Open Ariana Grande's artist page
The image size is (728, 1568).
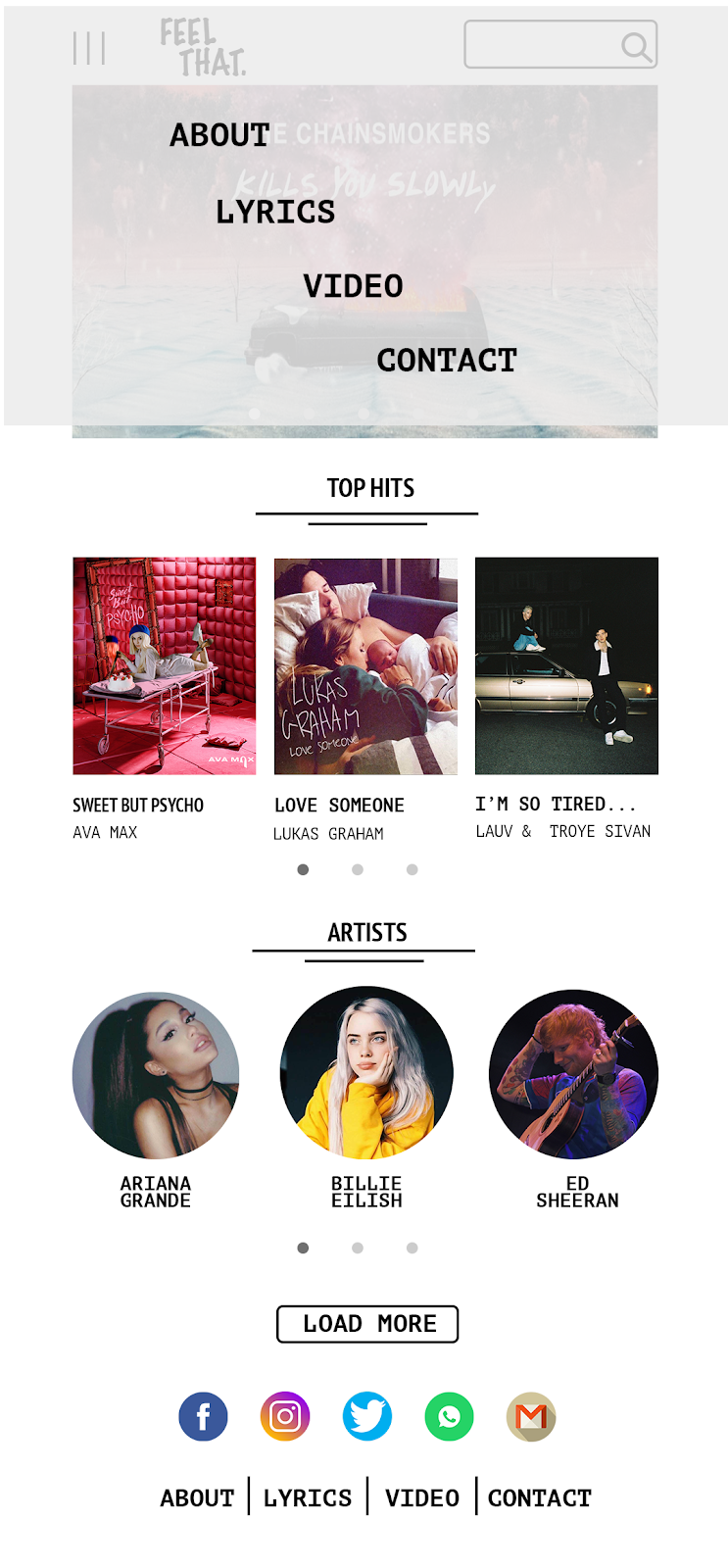(x=156, y=1075)
